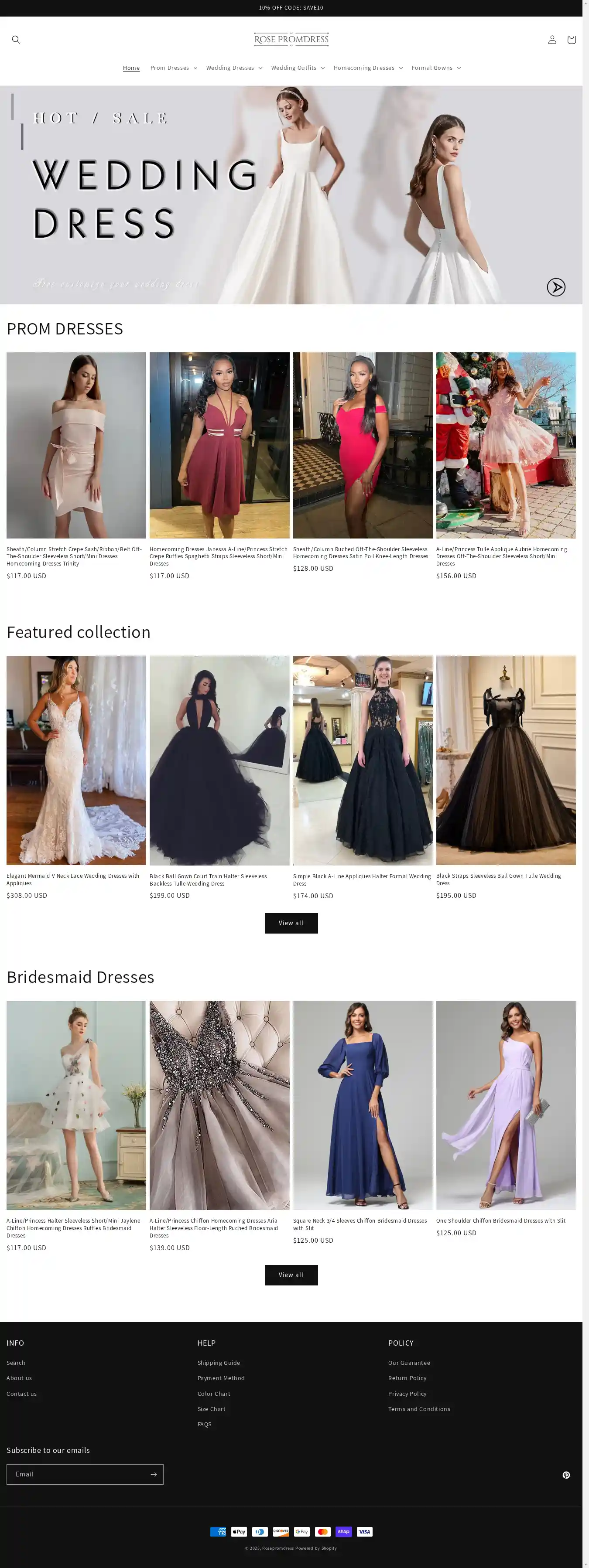View all in Featured collection
Screen dimensions: 589x1568
(x=291, y=923)
